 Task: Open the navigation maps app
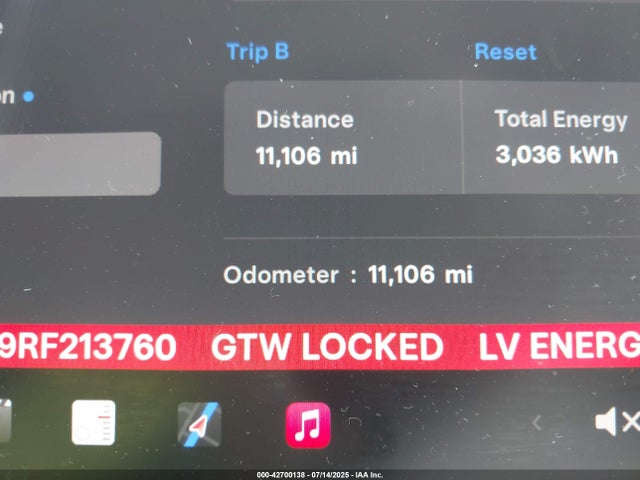point(199,424)
